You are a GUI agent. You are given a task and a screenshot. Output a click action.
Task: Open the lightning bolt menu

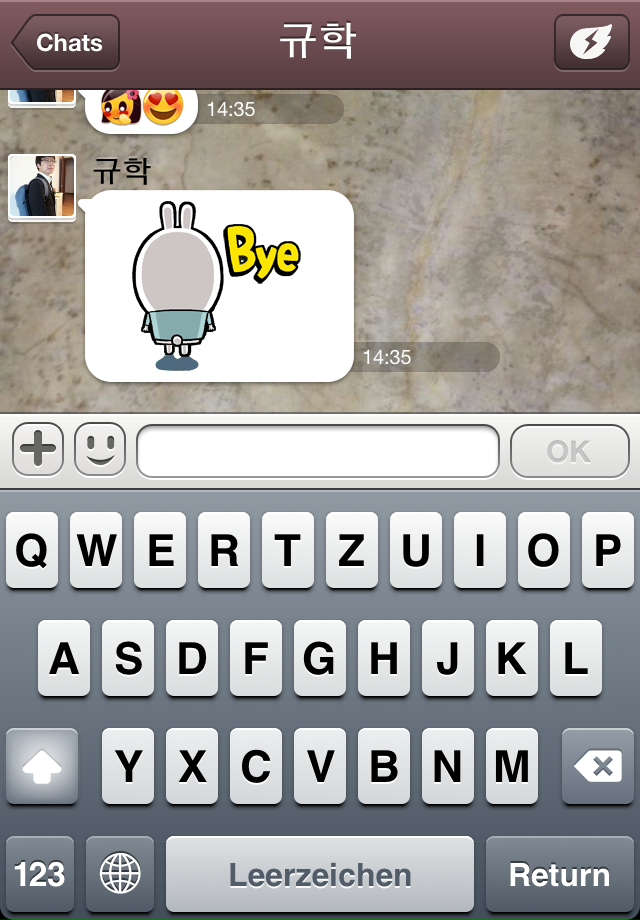tap(592, 43)
